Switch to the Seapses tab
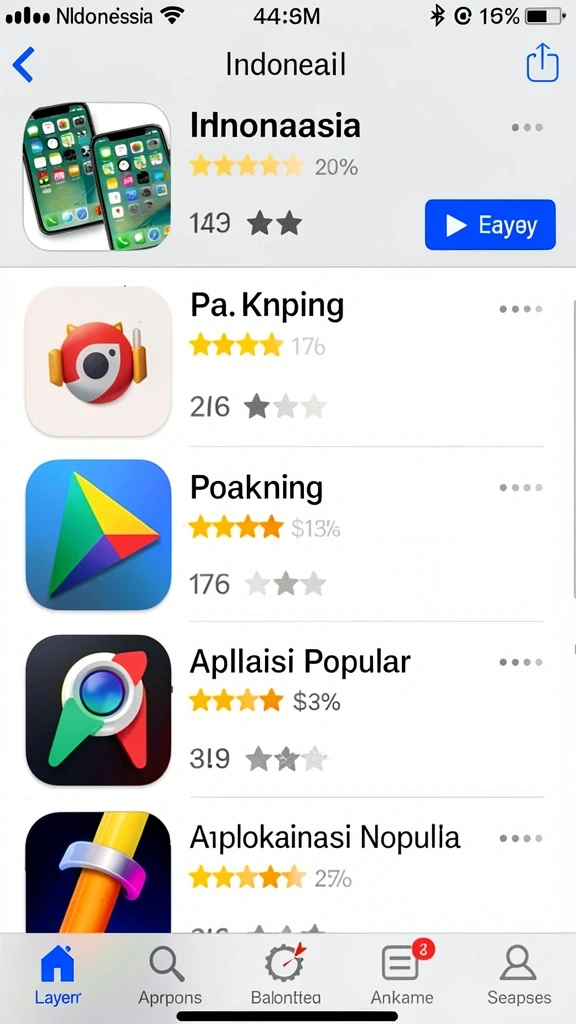The height and width of the screenshot is (1024, 576). [519, 974]
